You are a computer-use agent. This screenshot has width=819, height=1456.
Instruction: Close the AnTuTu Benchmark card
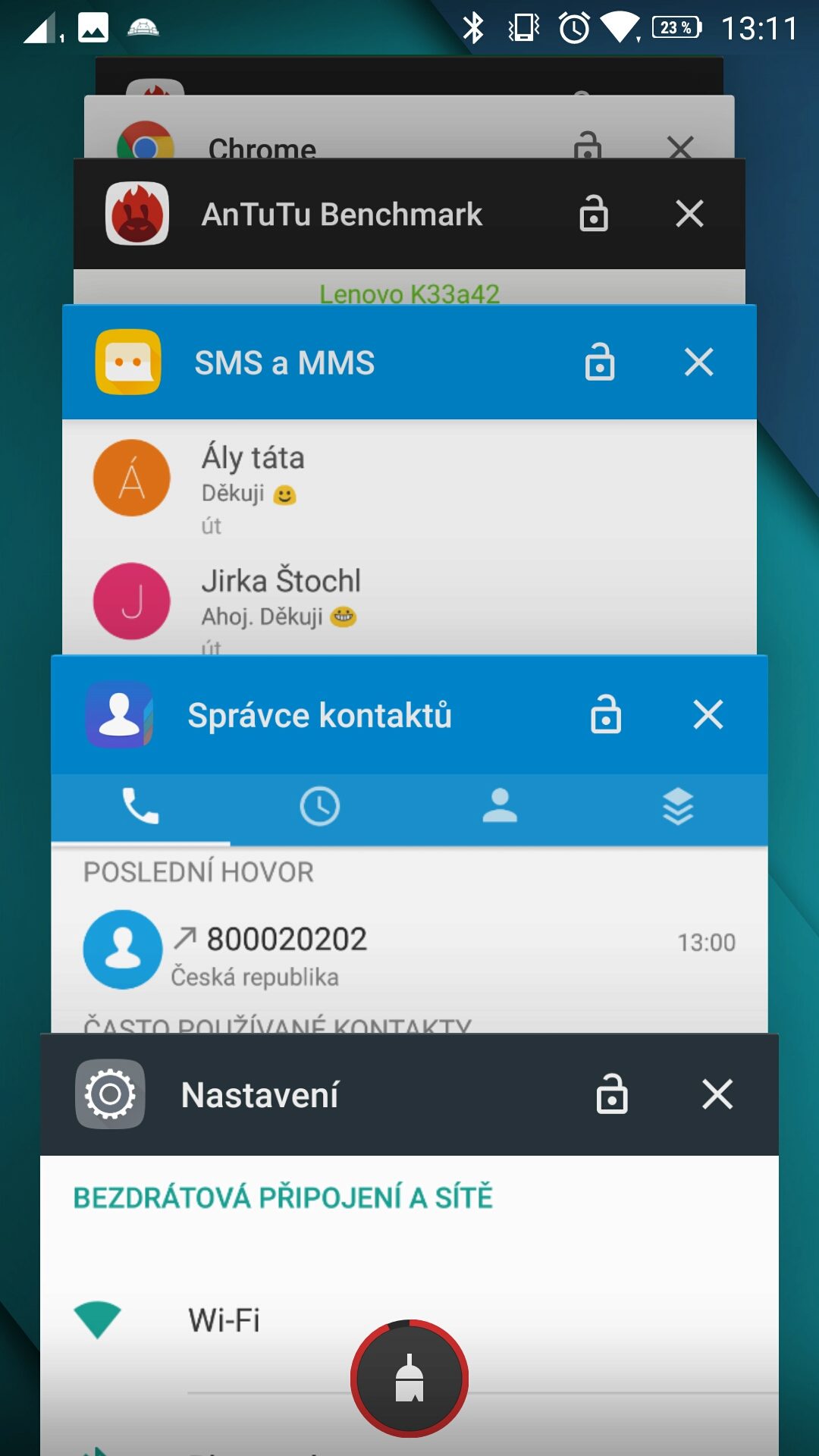tap(689, 214)
